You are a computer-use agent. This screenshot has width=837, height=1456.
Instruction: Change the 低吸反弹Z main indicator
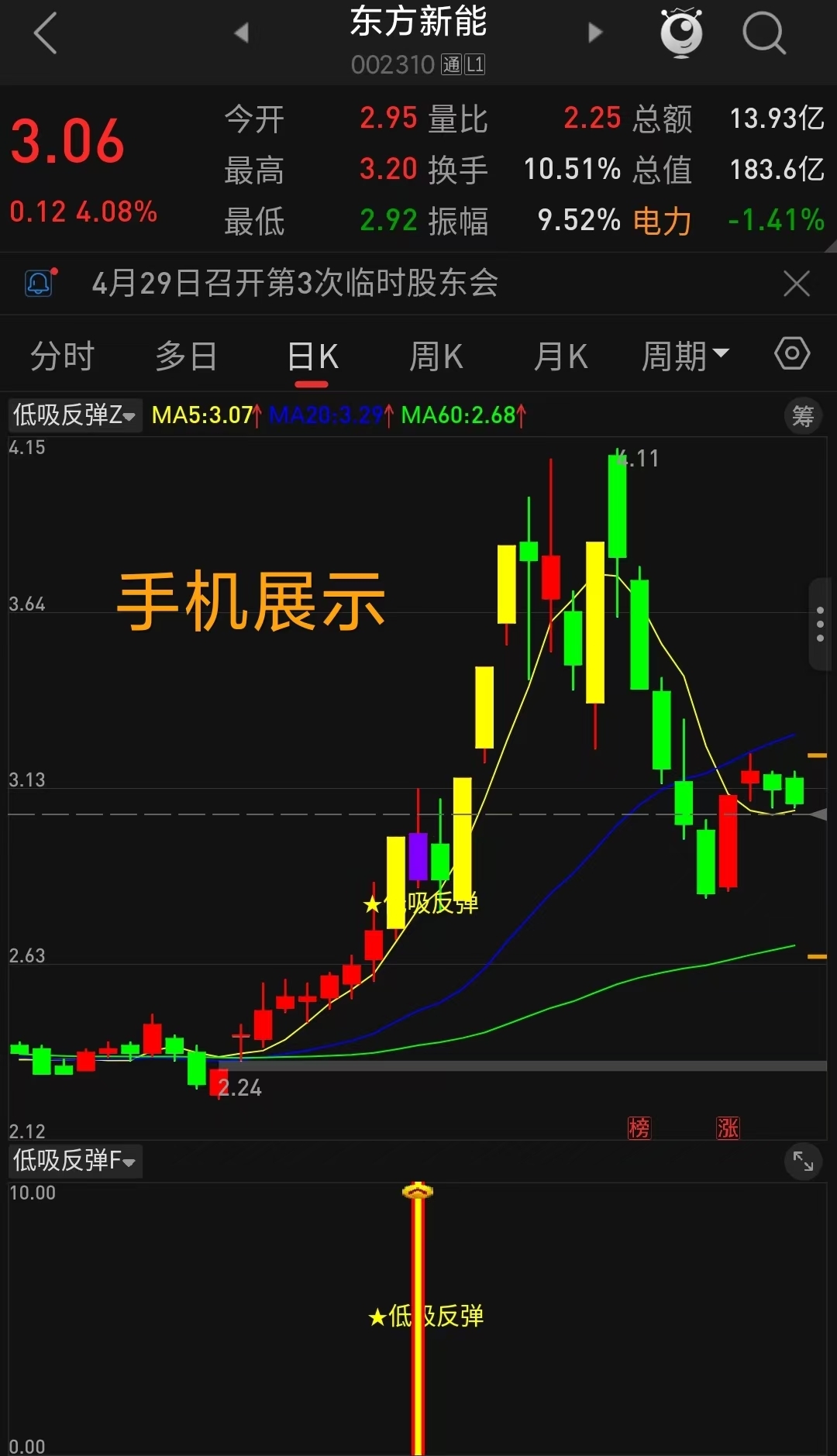tap(74, 415)
